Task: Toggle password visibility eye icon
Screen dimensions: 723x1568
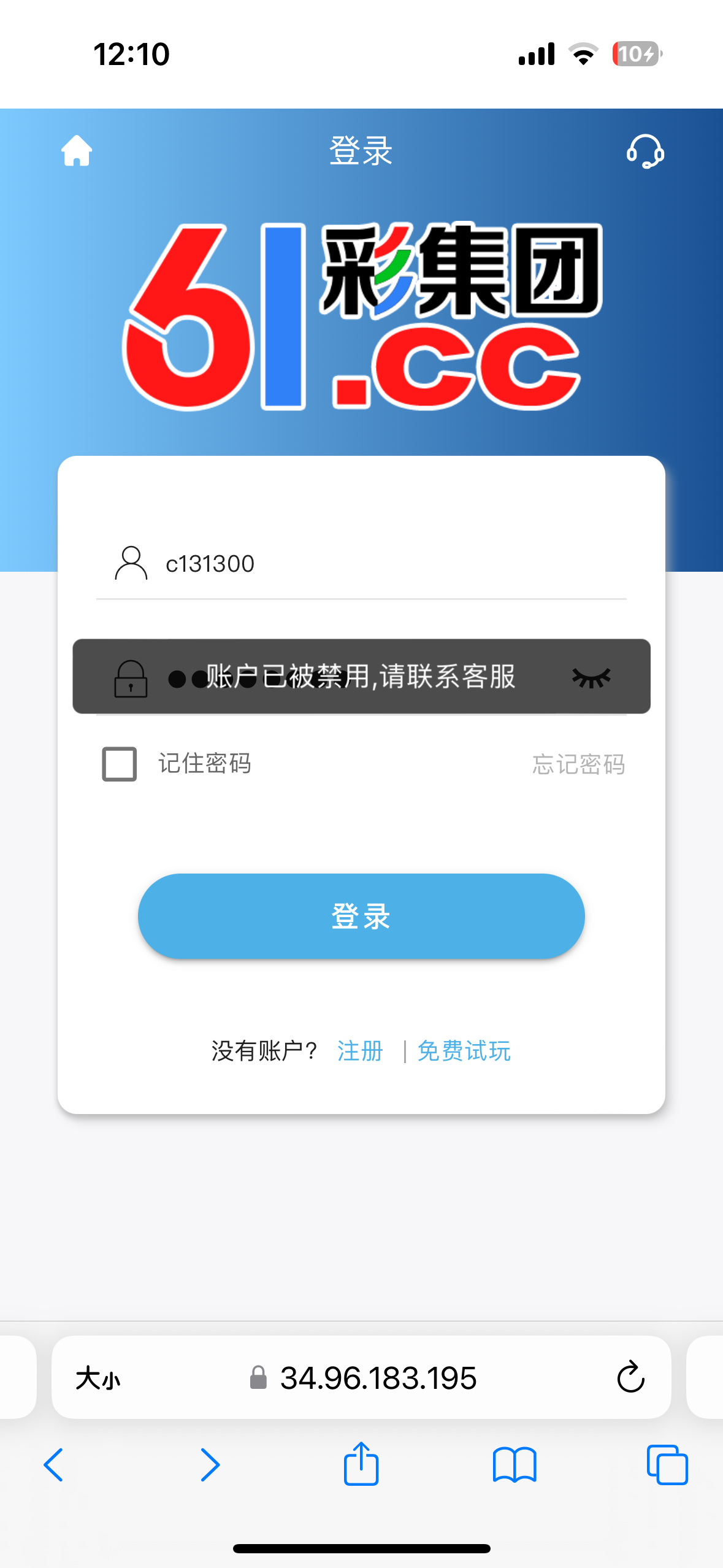Action: [x=591, y=677]
